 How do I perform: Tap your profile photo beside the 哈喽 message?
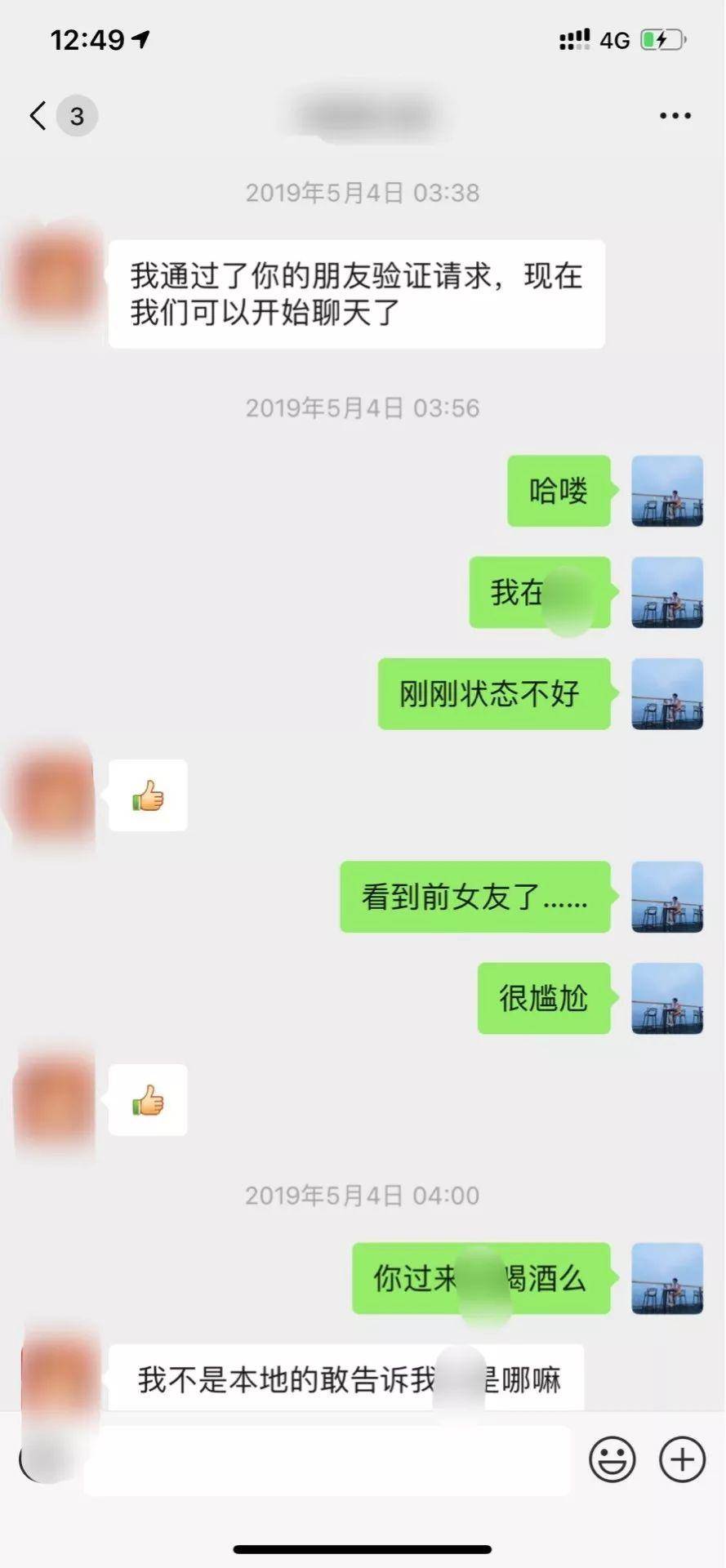pyautogui.click(x=667, y=492)
